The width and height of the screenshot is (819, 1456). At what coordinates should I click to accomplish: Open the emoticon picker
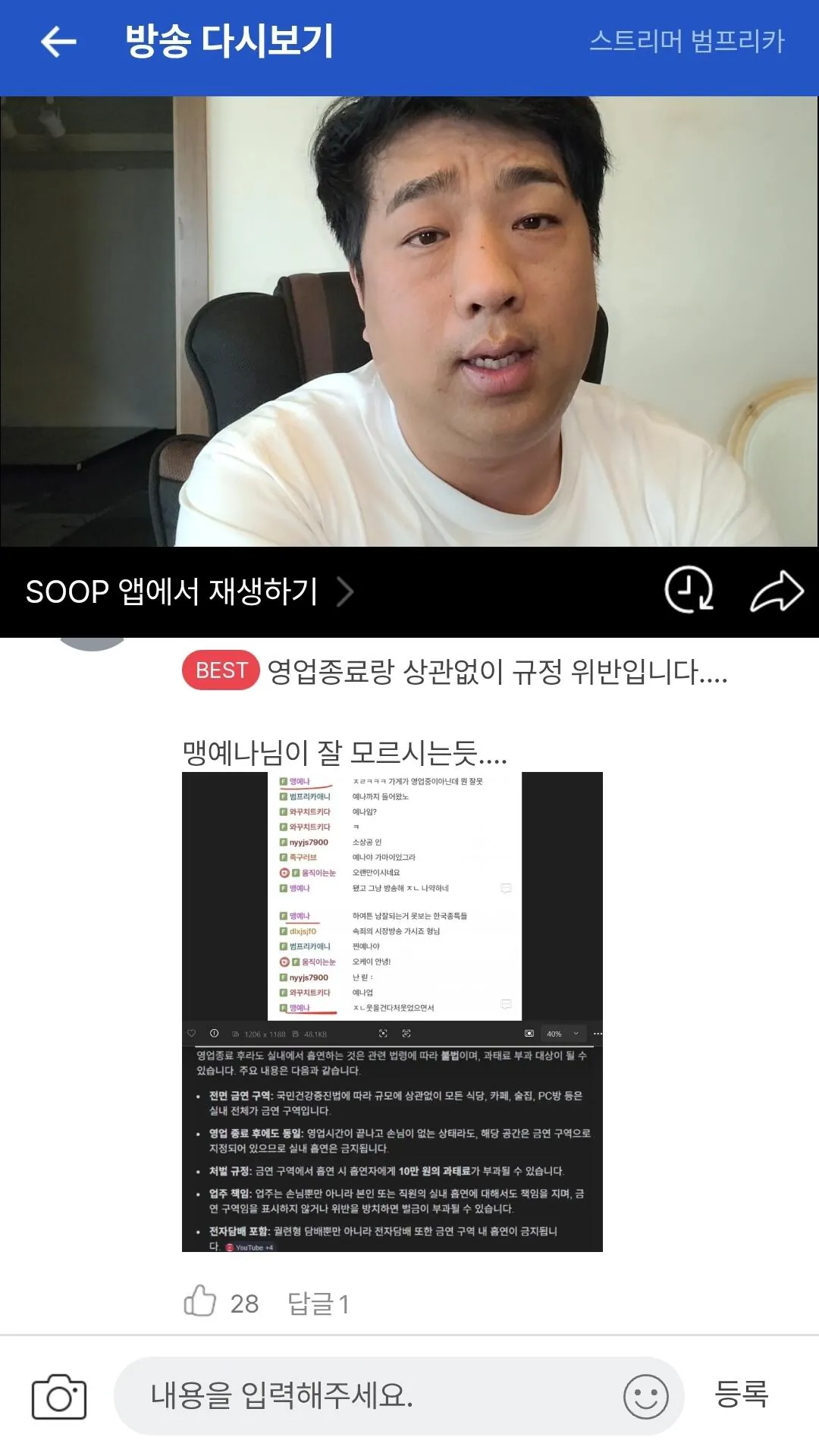(645, 1396)
